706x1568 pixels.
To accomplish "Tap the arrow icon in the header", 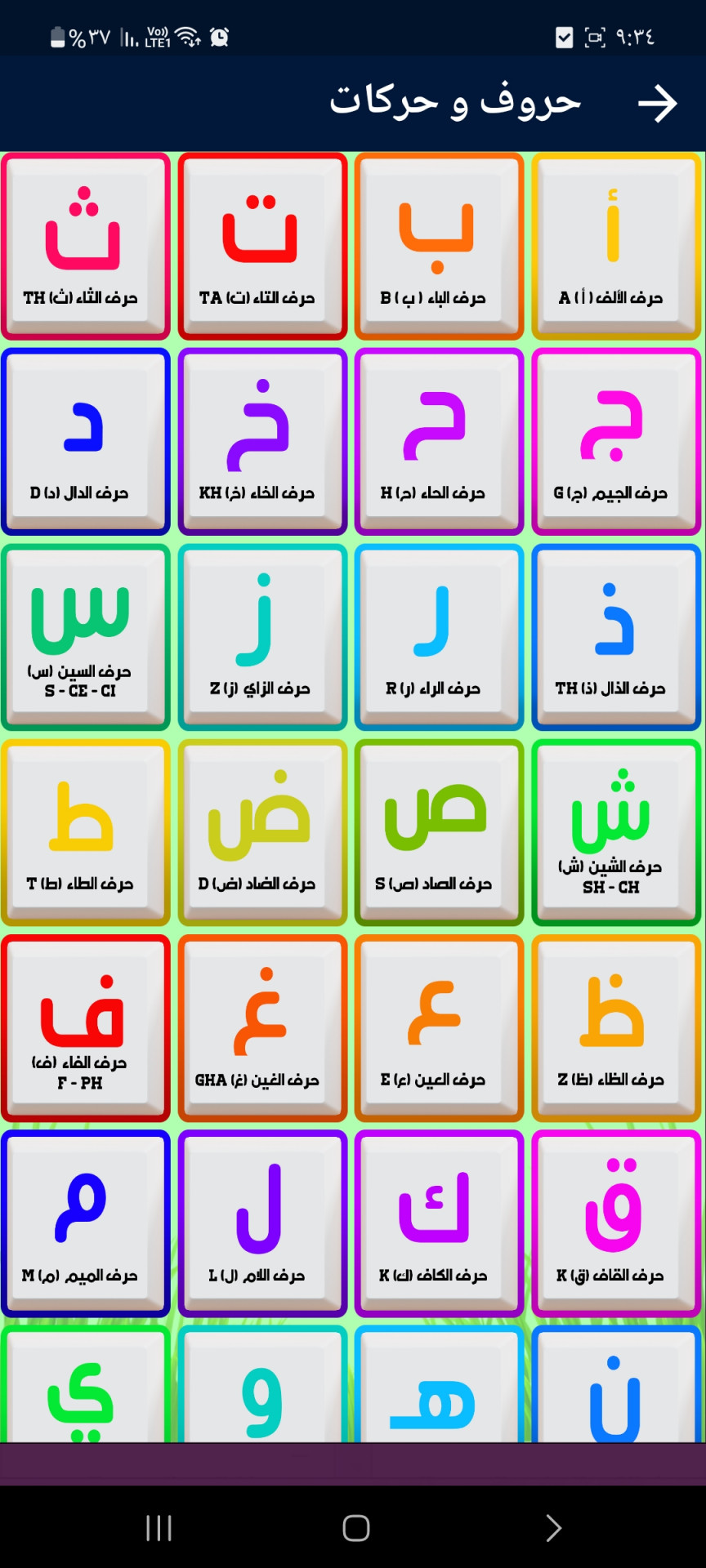I will point(658,104).
